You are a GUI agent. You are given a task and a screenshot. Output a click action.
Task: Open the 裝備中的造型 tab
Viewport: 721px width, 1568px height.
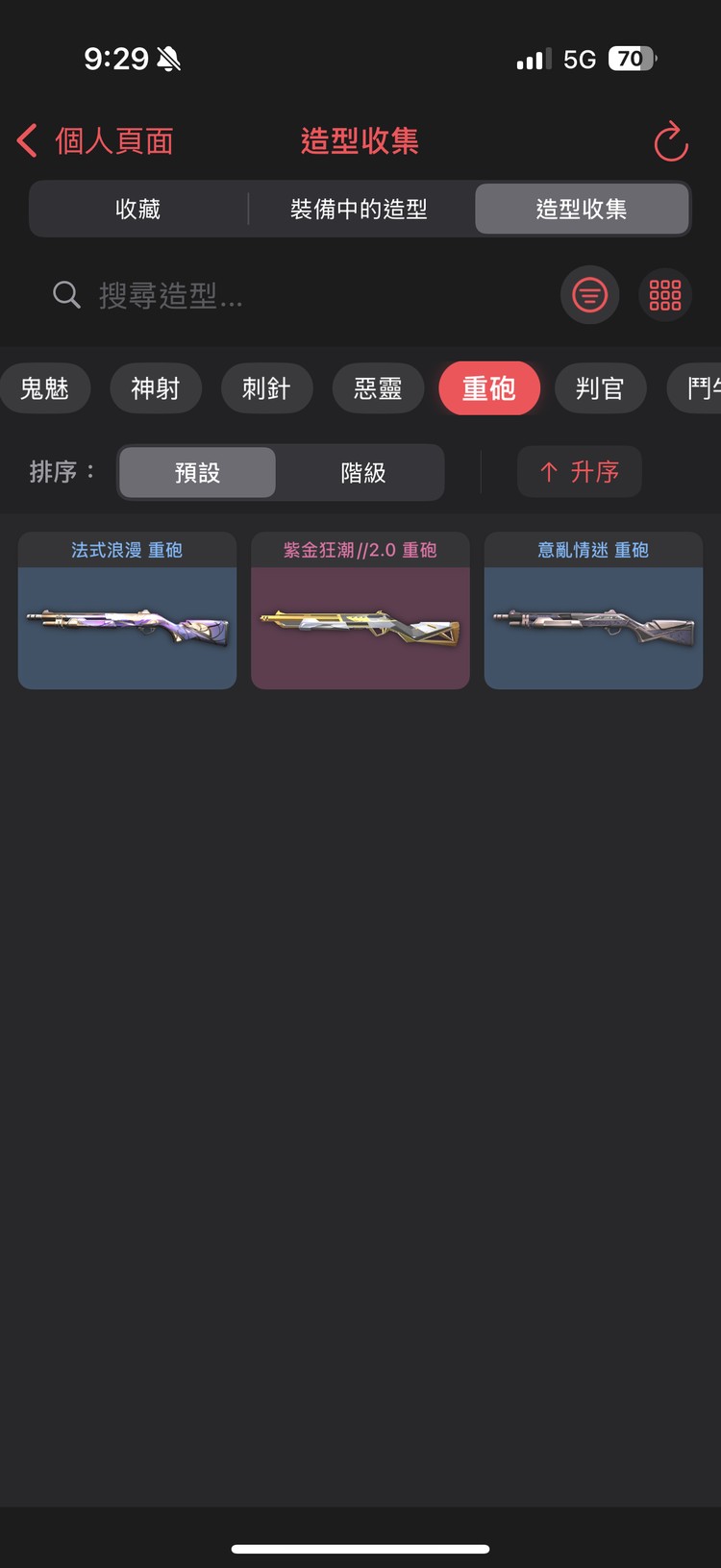tap(360, 209)
